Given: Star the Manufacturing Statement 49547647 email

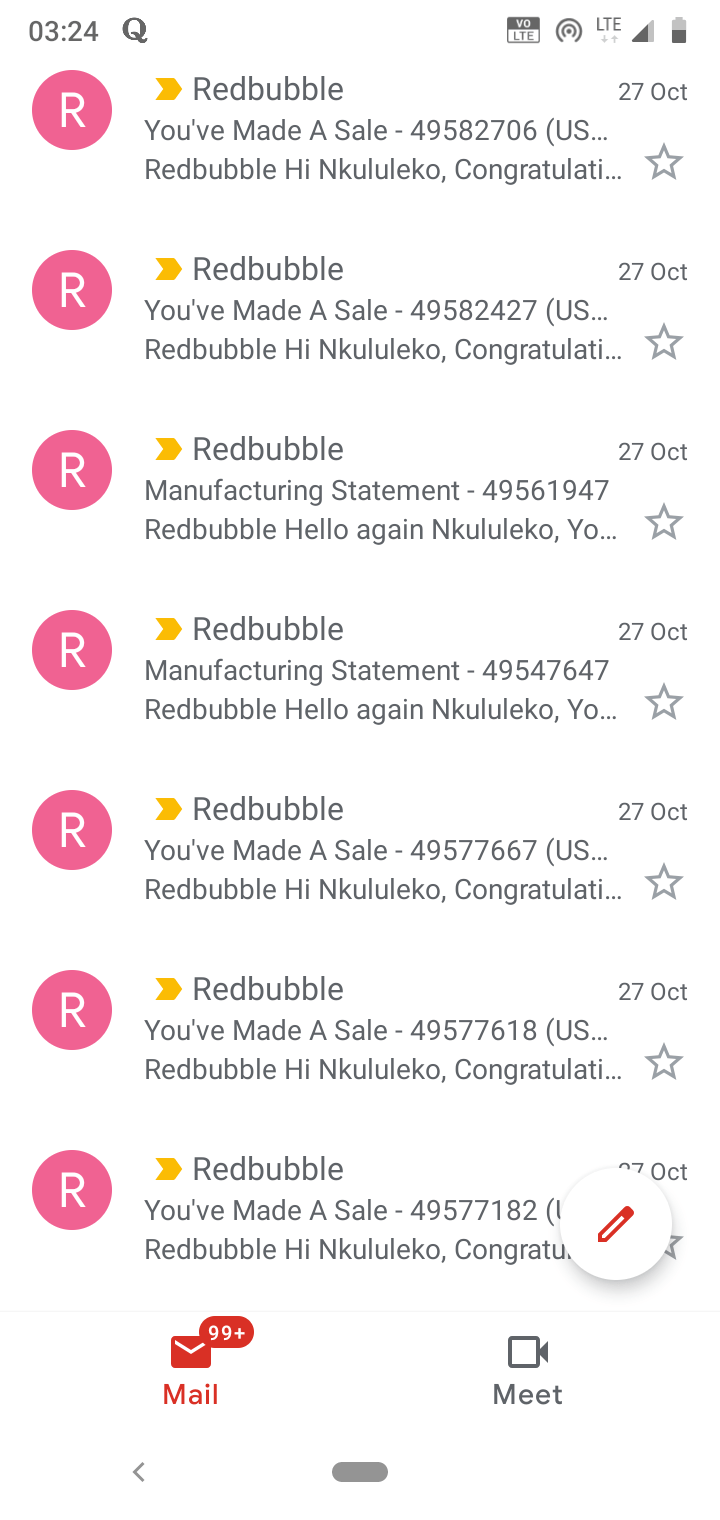Looking at the screenshot, I should (663, 702).
